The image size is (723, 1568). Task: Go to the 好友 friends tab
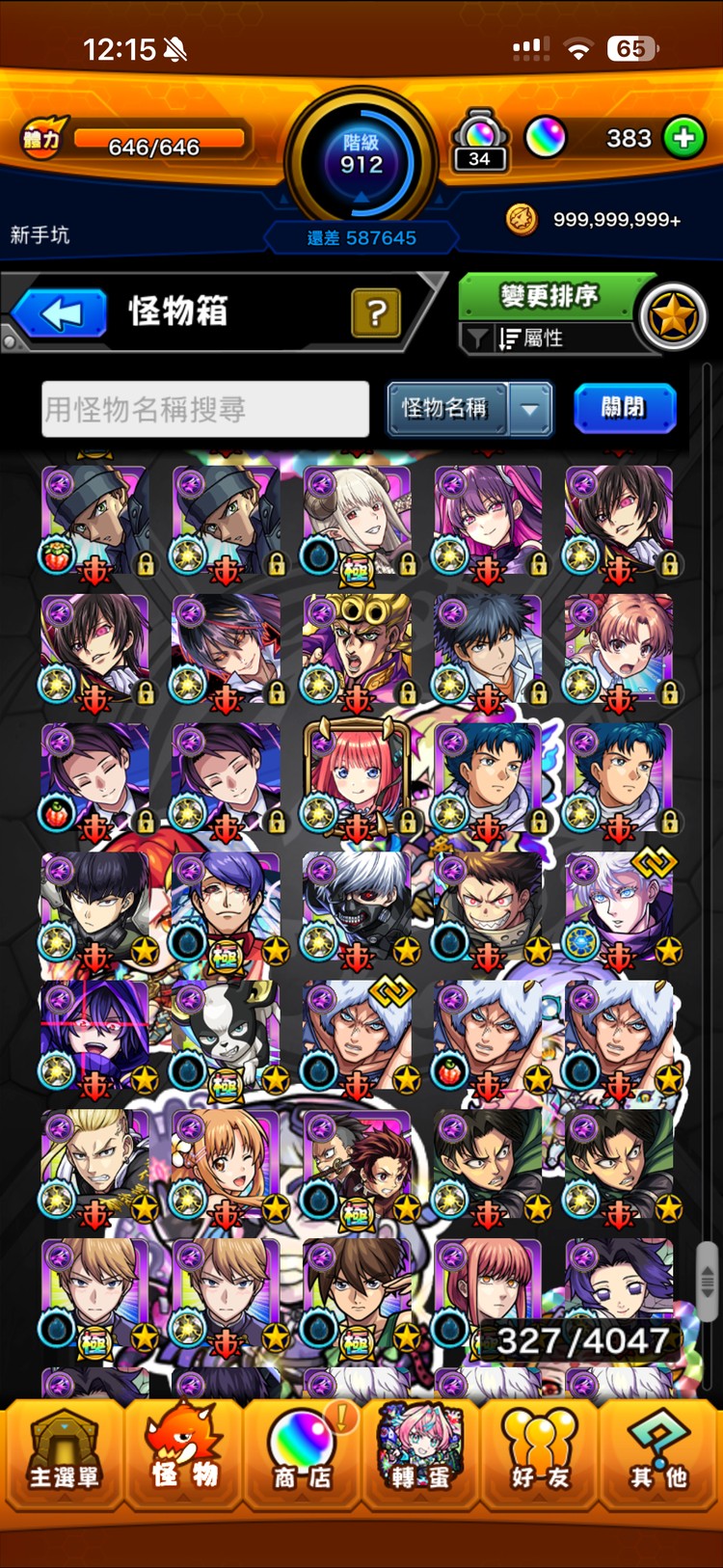[540, 1454]
